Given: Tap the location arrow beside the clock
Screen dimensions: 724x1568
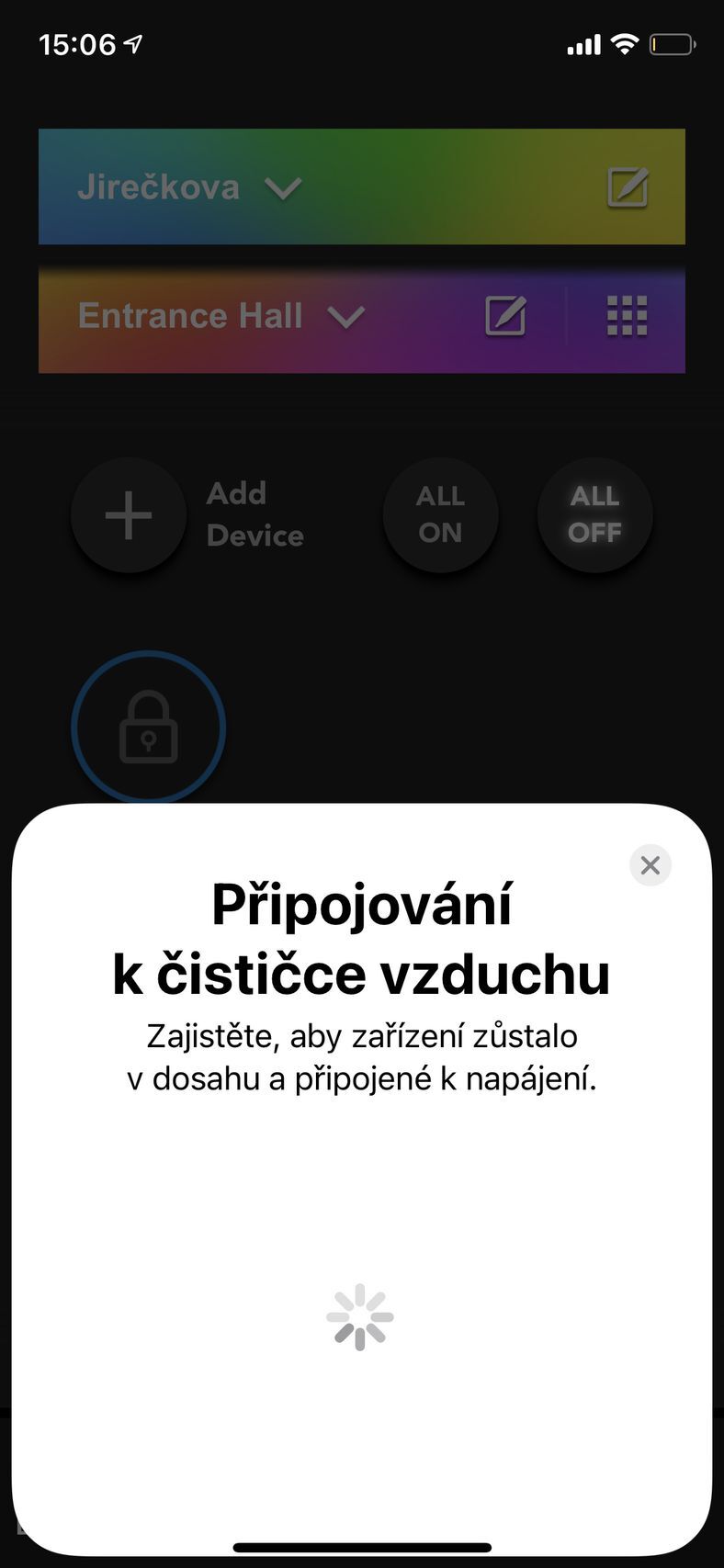Looking at the screenshot, I should 131,40.
